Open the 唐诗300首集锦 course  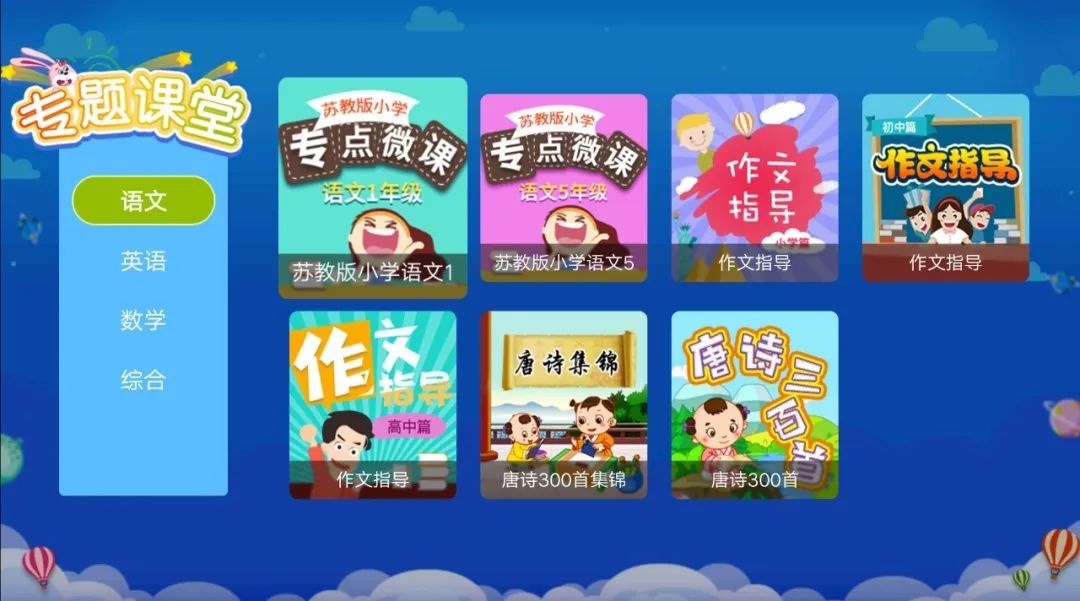pos(563,404)
